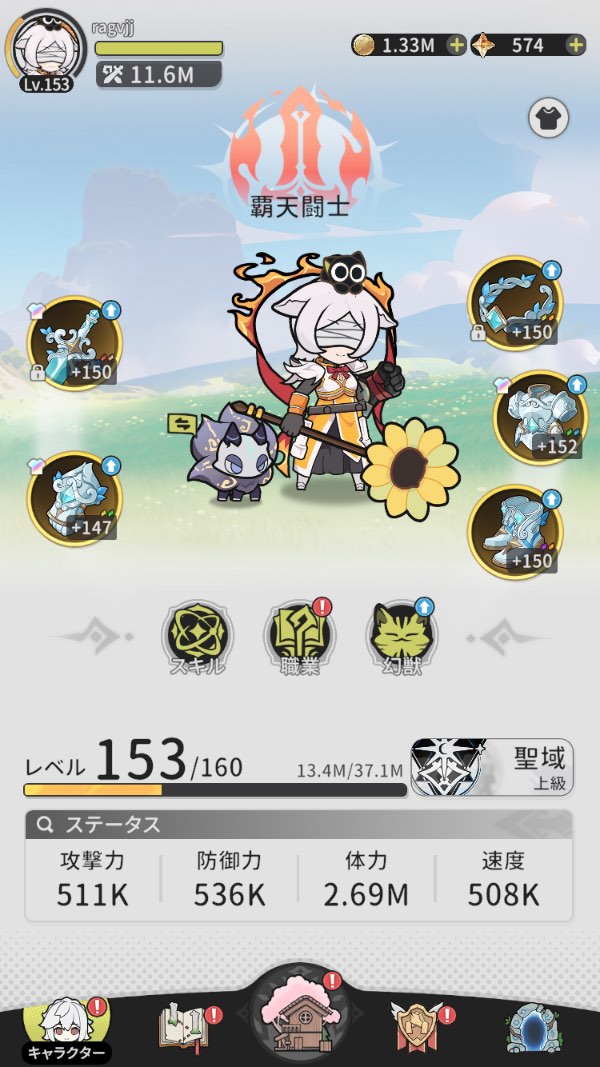Expand the ステータス details
This screenshot has width=600, height=1067.
(298, 825)
